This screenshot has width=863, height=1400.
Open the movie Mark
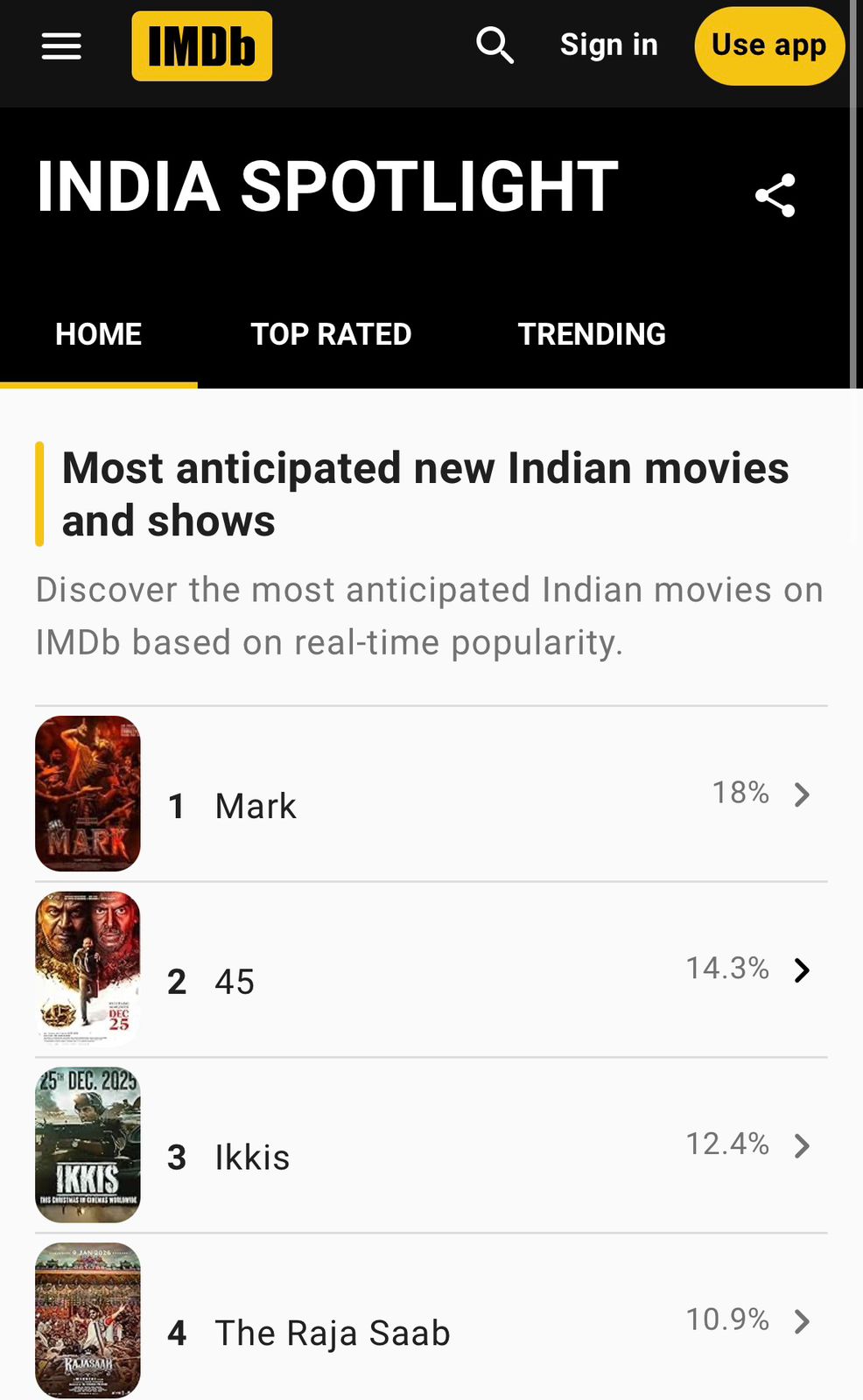(256, 805)
